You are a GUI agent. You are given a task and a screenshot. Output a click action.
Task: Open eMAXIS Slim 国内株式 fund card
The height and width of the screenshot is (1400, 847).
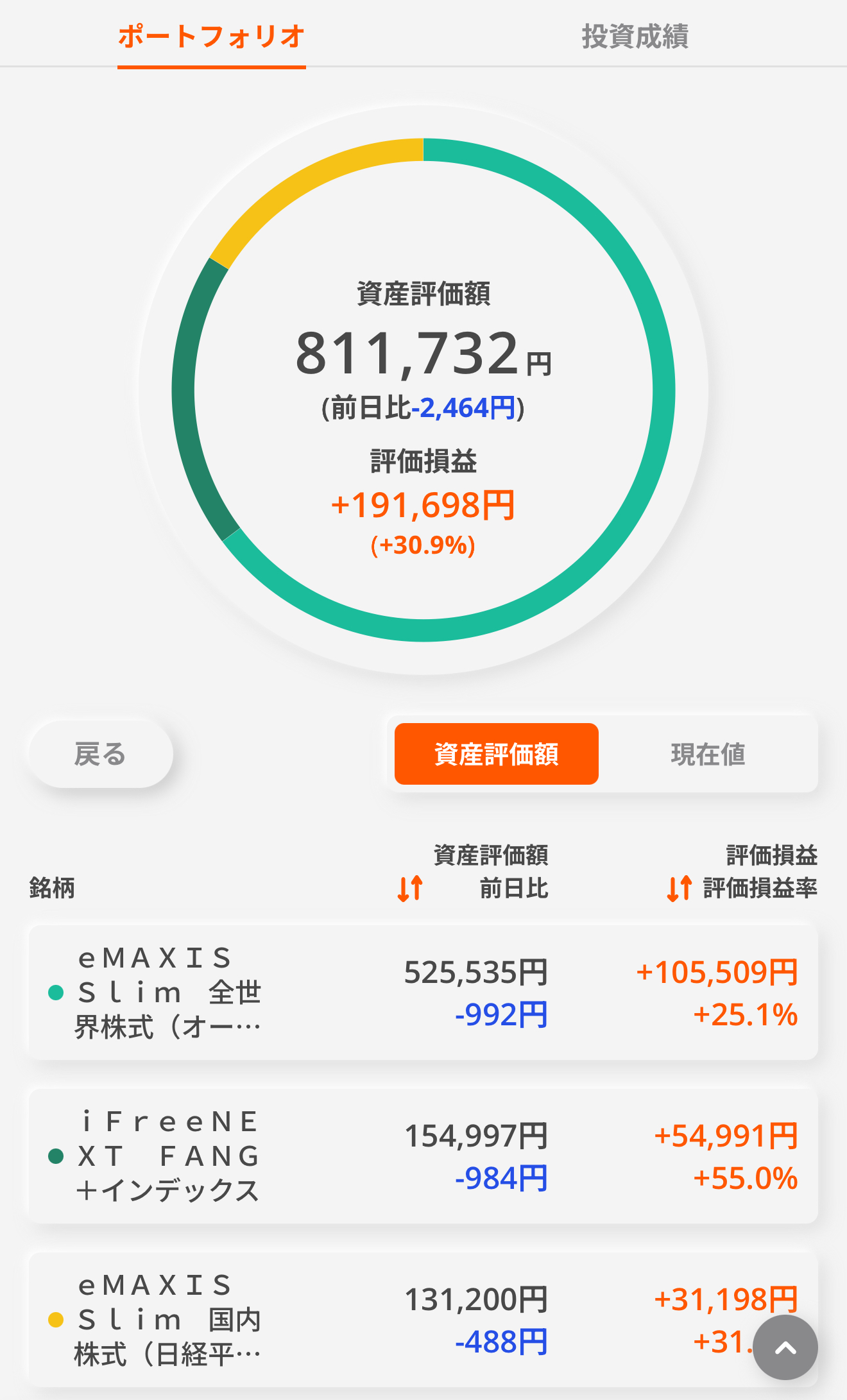pyautogui.click(x=424, y=1319)
